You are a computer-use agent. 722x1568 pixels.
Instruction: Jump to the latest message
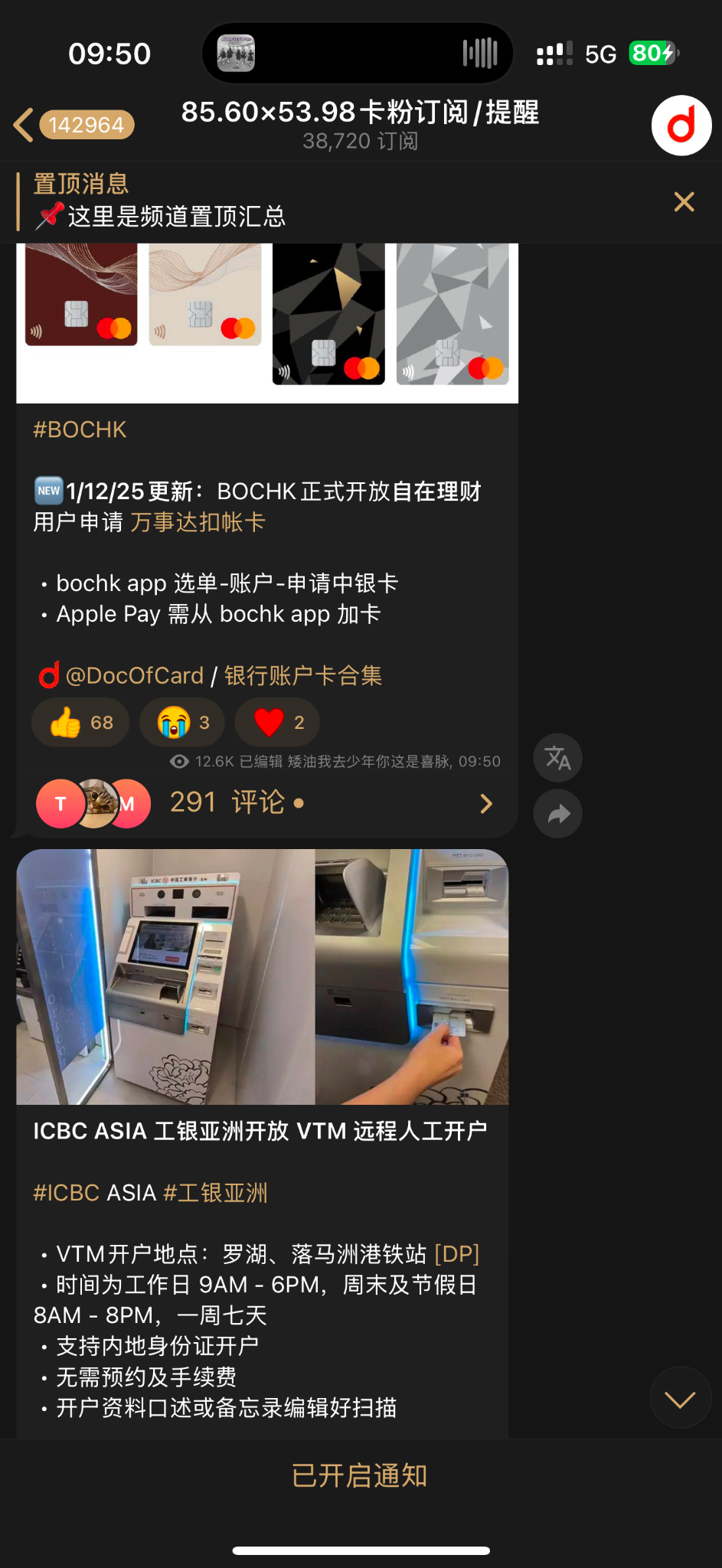point(680,1399)
